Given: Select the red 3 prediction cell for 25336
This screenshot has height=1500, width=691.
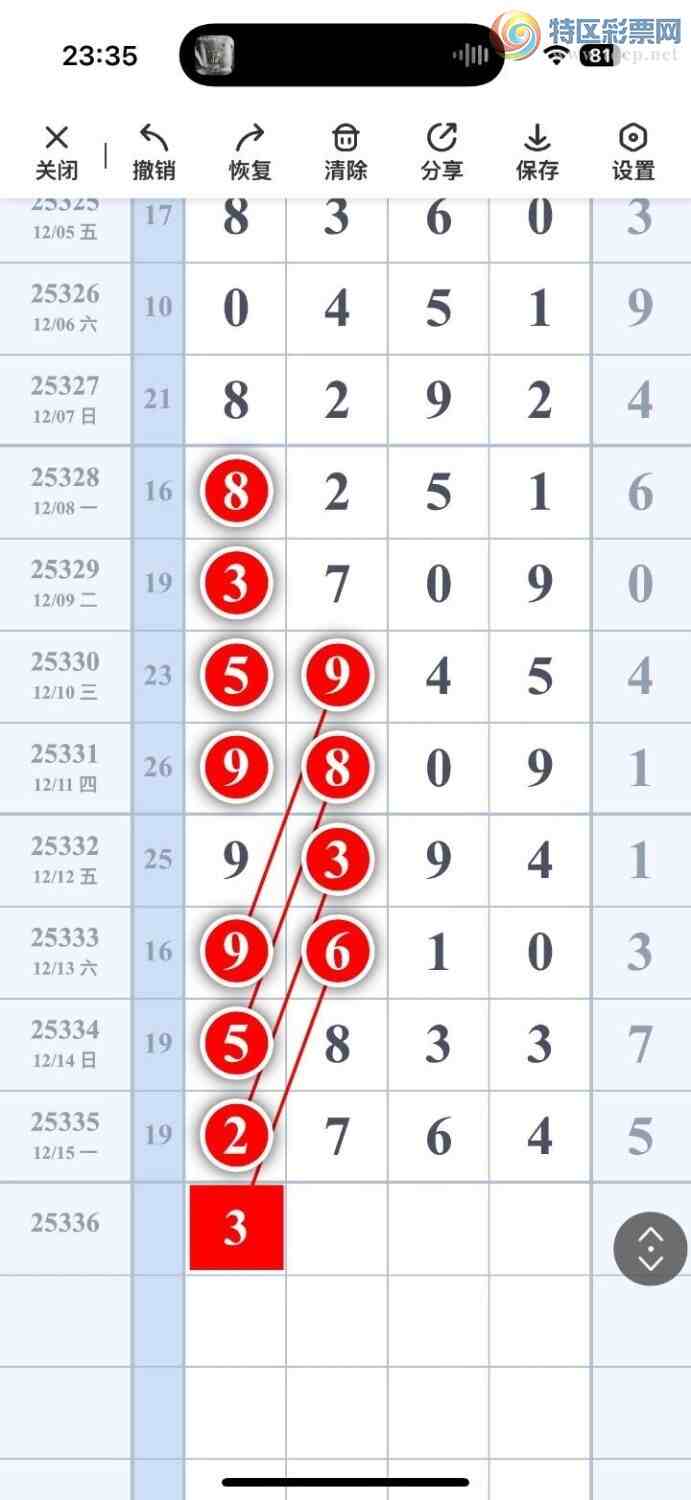Looking at the screenshot, I should [x=236, y=1228].
